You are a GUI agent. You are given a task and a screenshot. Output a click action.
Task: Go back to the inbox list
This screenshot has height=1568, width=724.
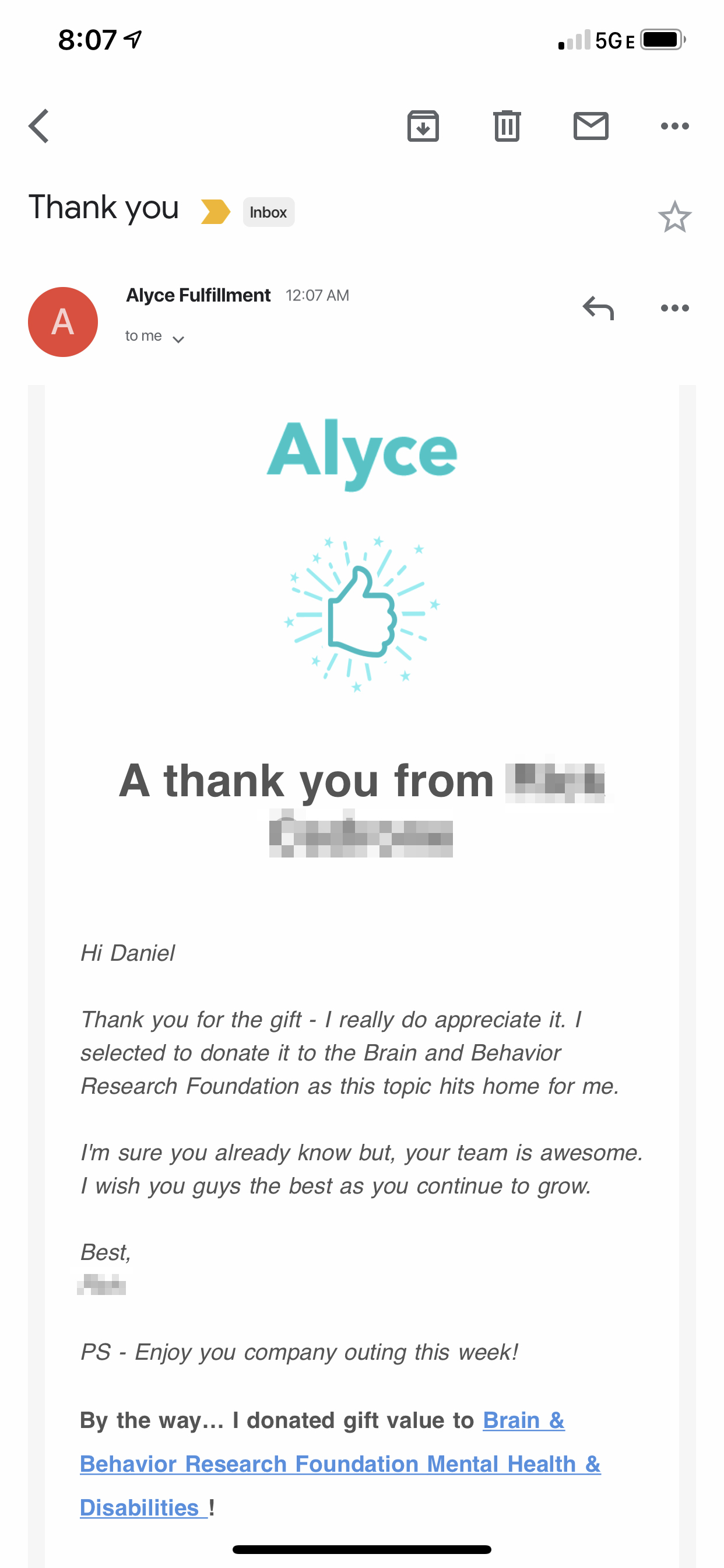click(x=39, y=126)
